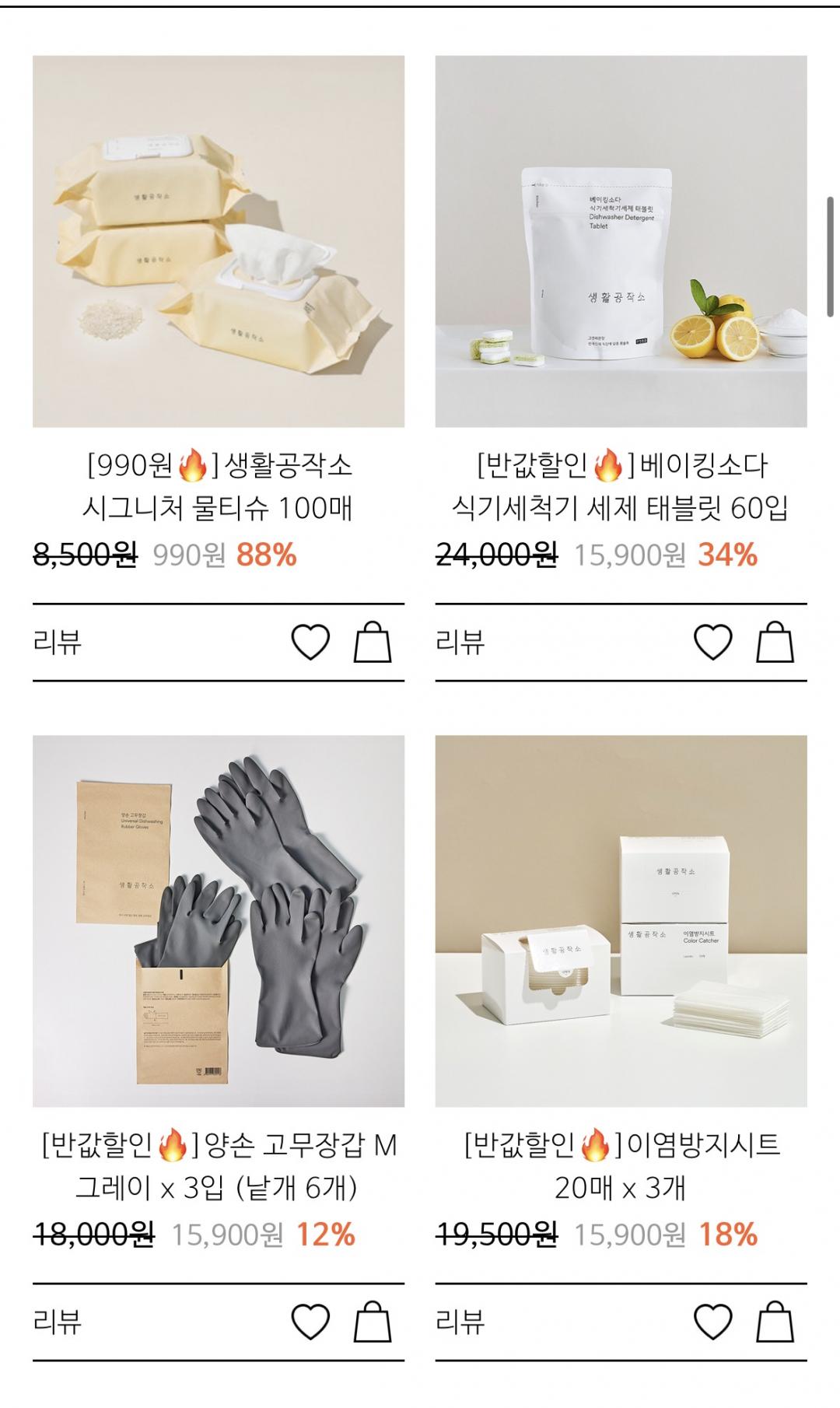840x1408 pixels.
Task: Favorite the 이염방지시트 20매 x 3개
Action: (x=712, y=1322)
